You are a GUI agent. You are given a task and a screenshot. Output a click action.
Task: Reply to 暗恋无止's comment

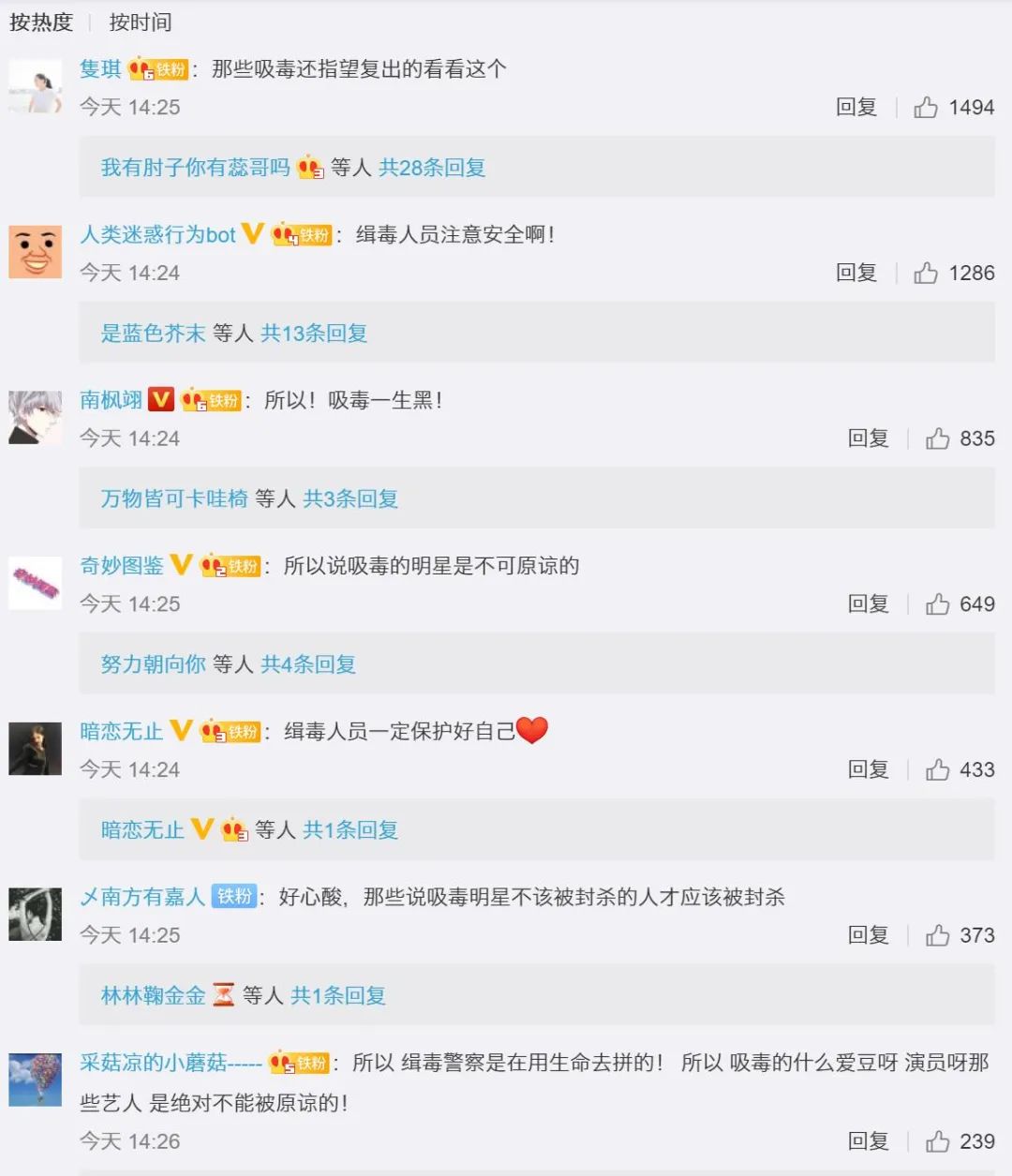click(868, 769)
